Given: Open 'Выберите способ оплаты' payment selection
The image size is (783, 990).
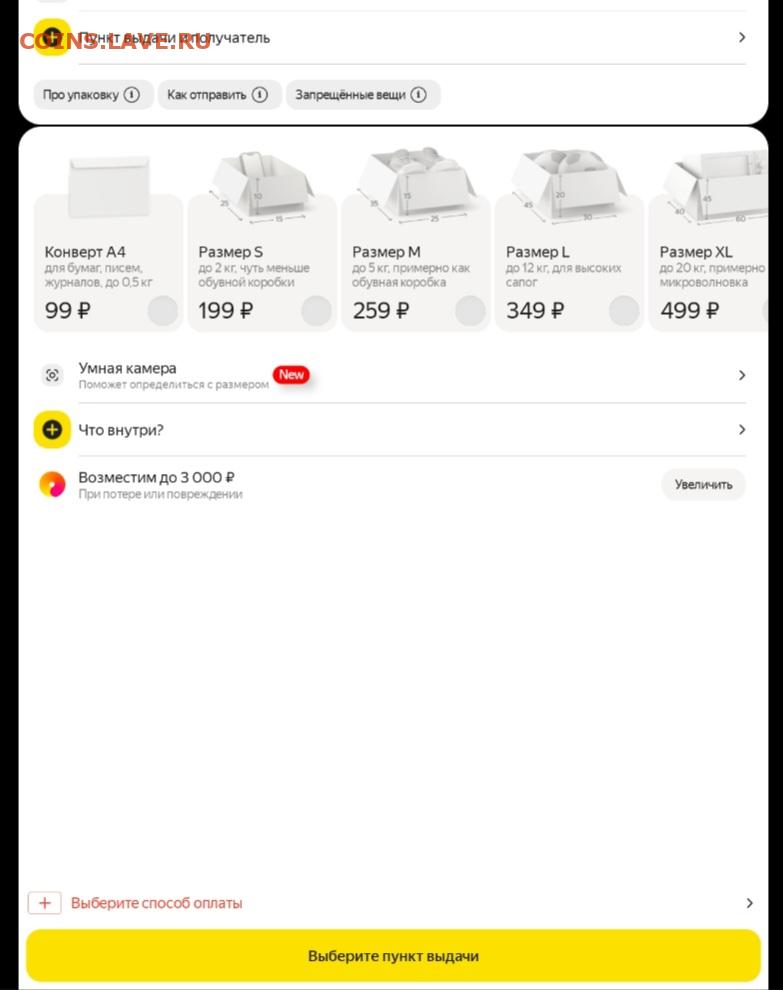Looking at the screenshot, I should point(390,903).
